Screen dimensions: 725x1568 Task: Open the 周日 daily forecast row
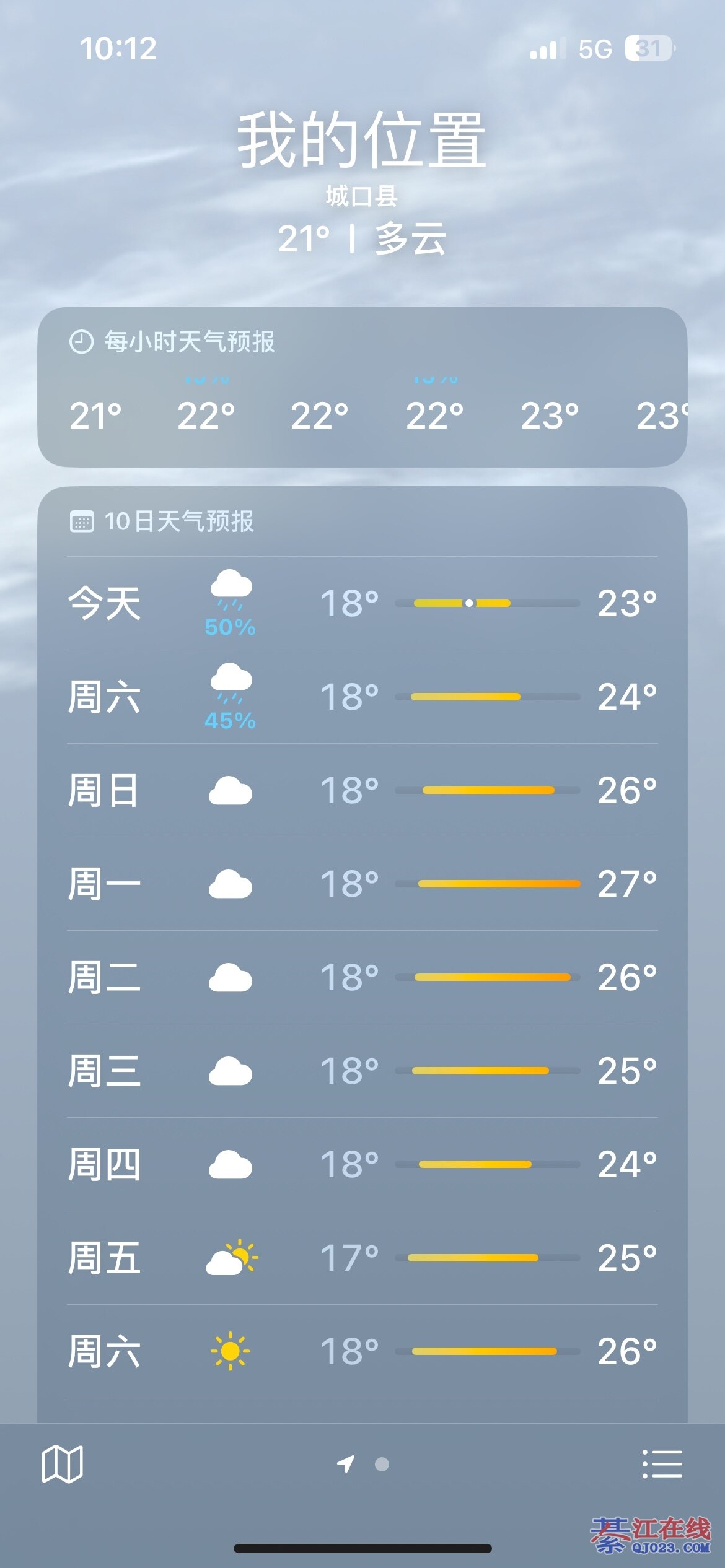tap(362, 790)
